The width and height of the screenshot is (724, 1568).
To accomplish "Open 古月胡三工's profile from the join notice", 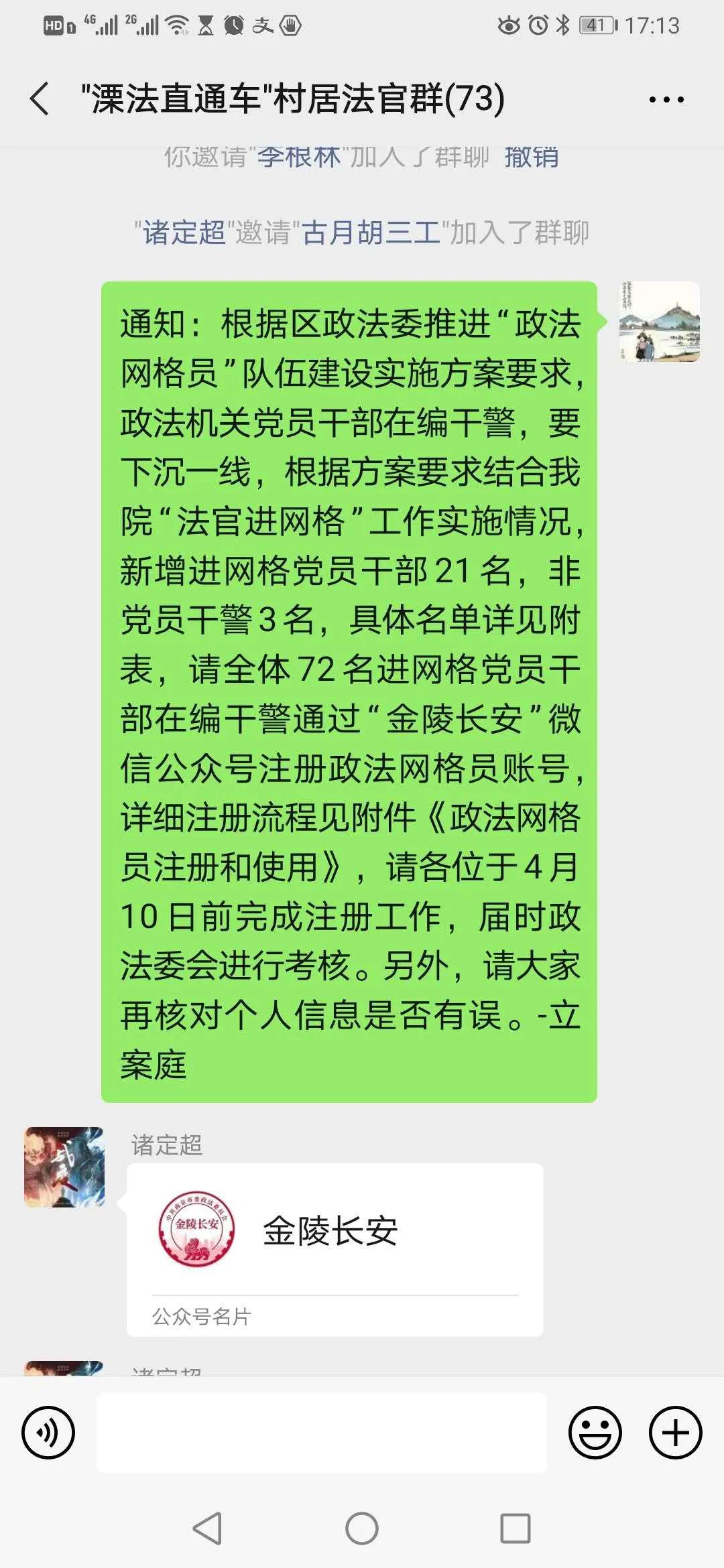I will [371, 233].
